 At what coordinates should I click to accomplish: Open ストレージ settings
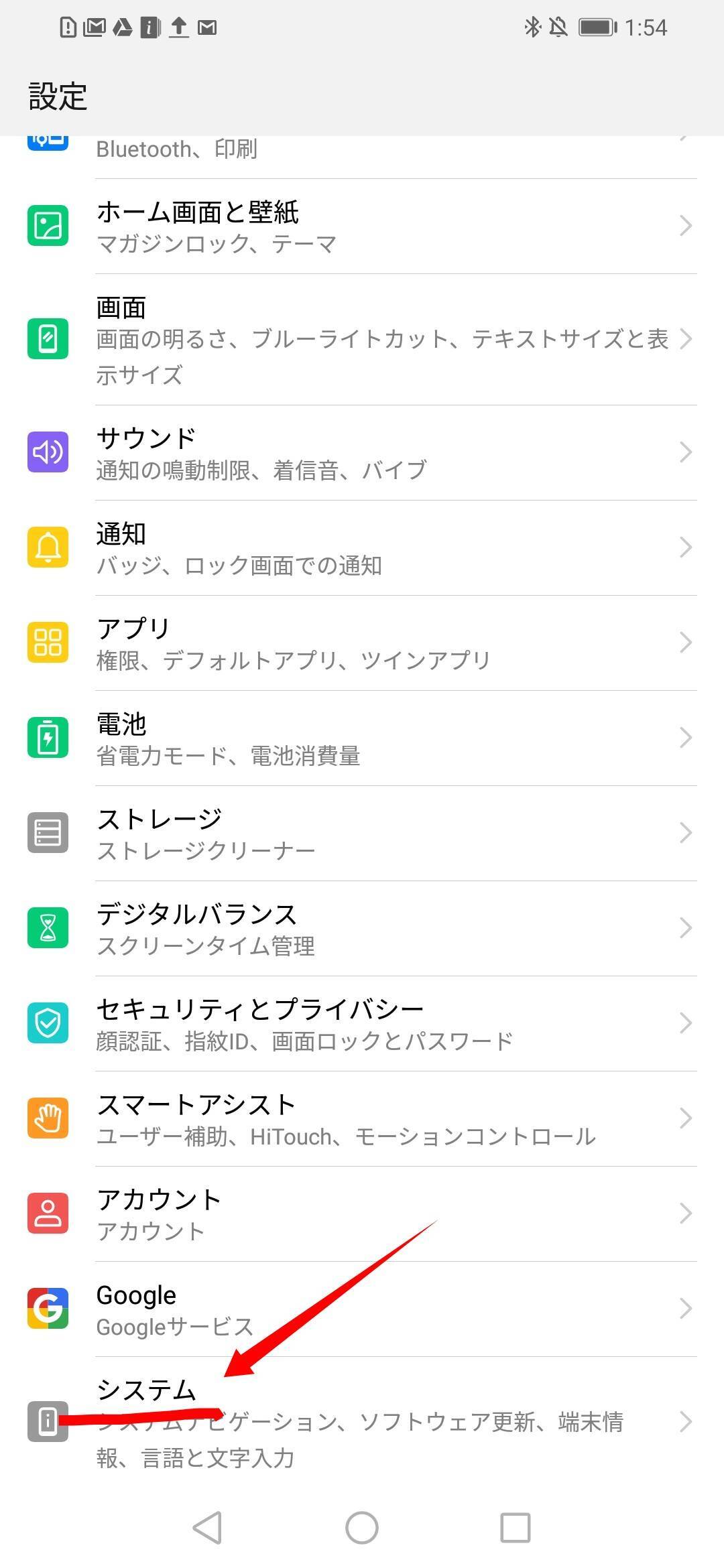click(x=362, y=834)
